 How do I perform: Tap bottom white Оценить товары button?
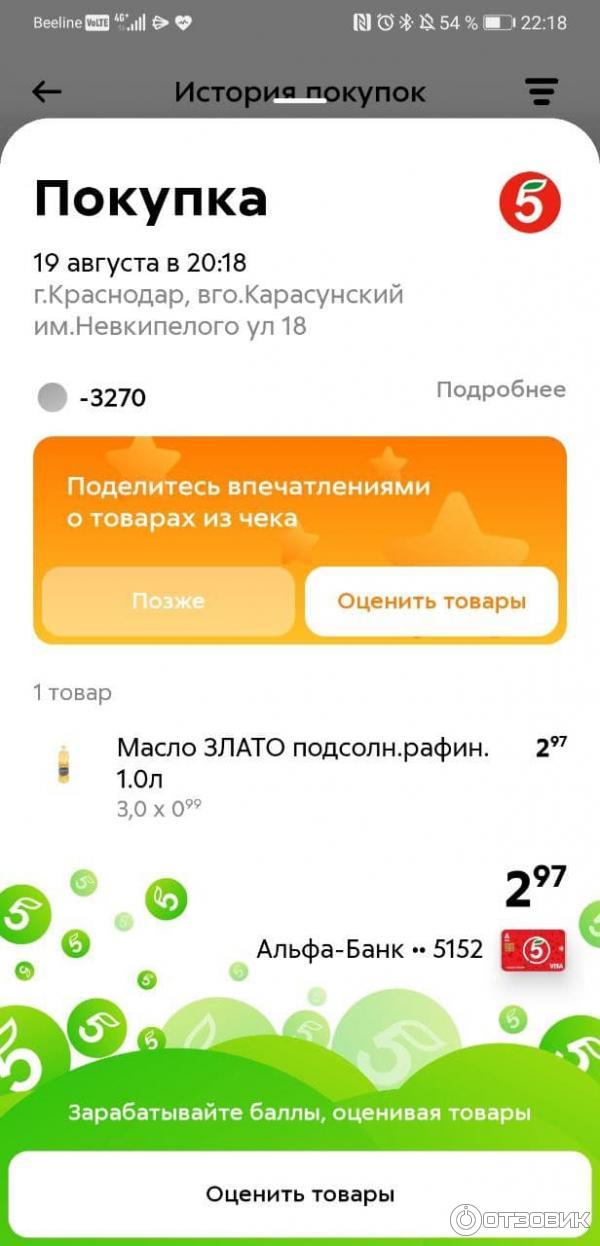coord(300,1194)
